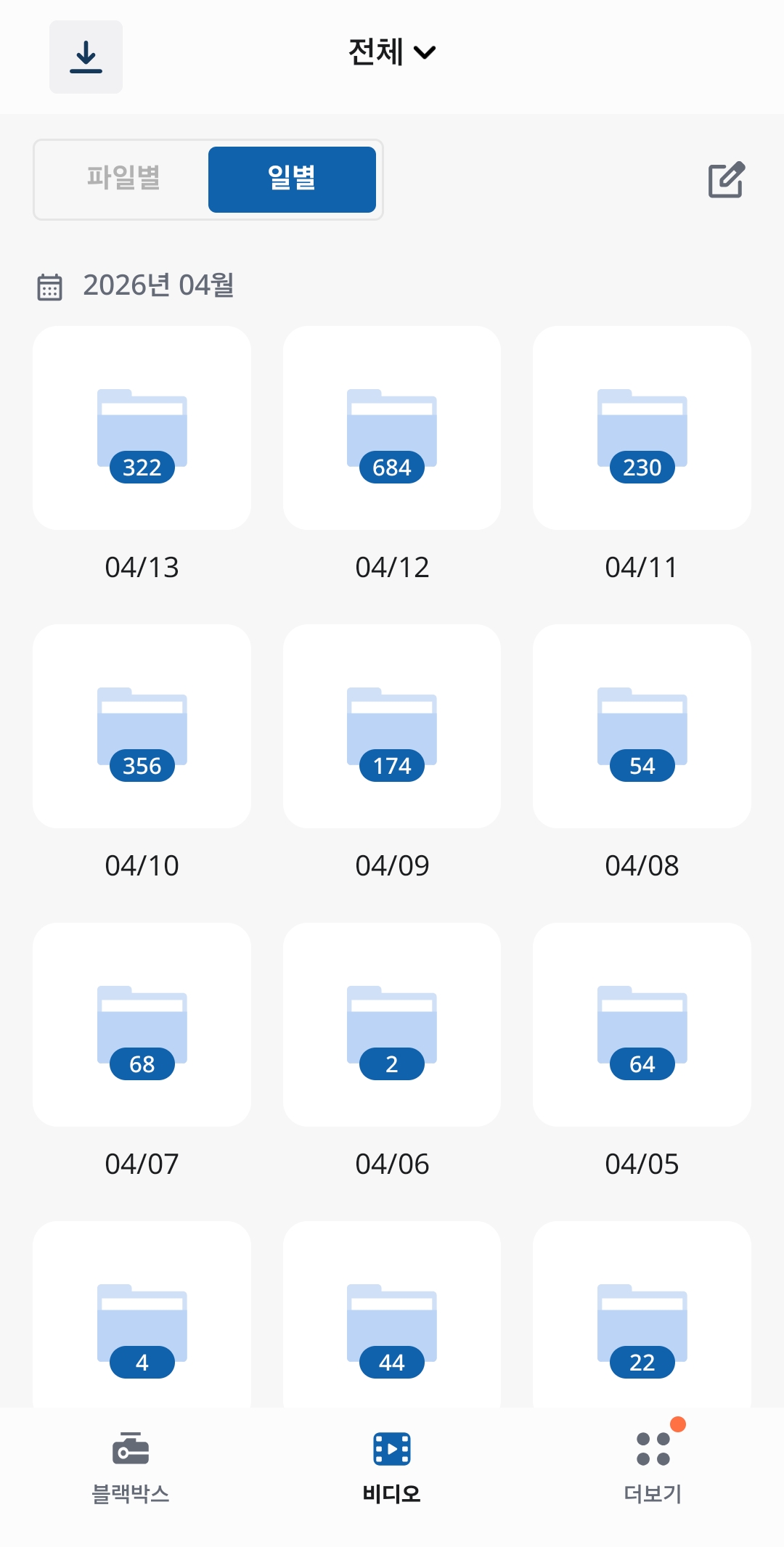This screenshot has height=1547, width=784.
Task: Switch to the 파일별 view
Action: click(x=123, y=179)
